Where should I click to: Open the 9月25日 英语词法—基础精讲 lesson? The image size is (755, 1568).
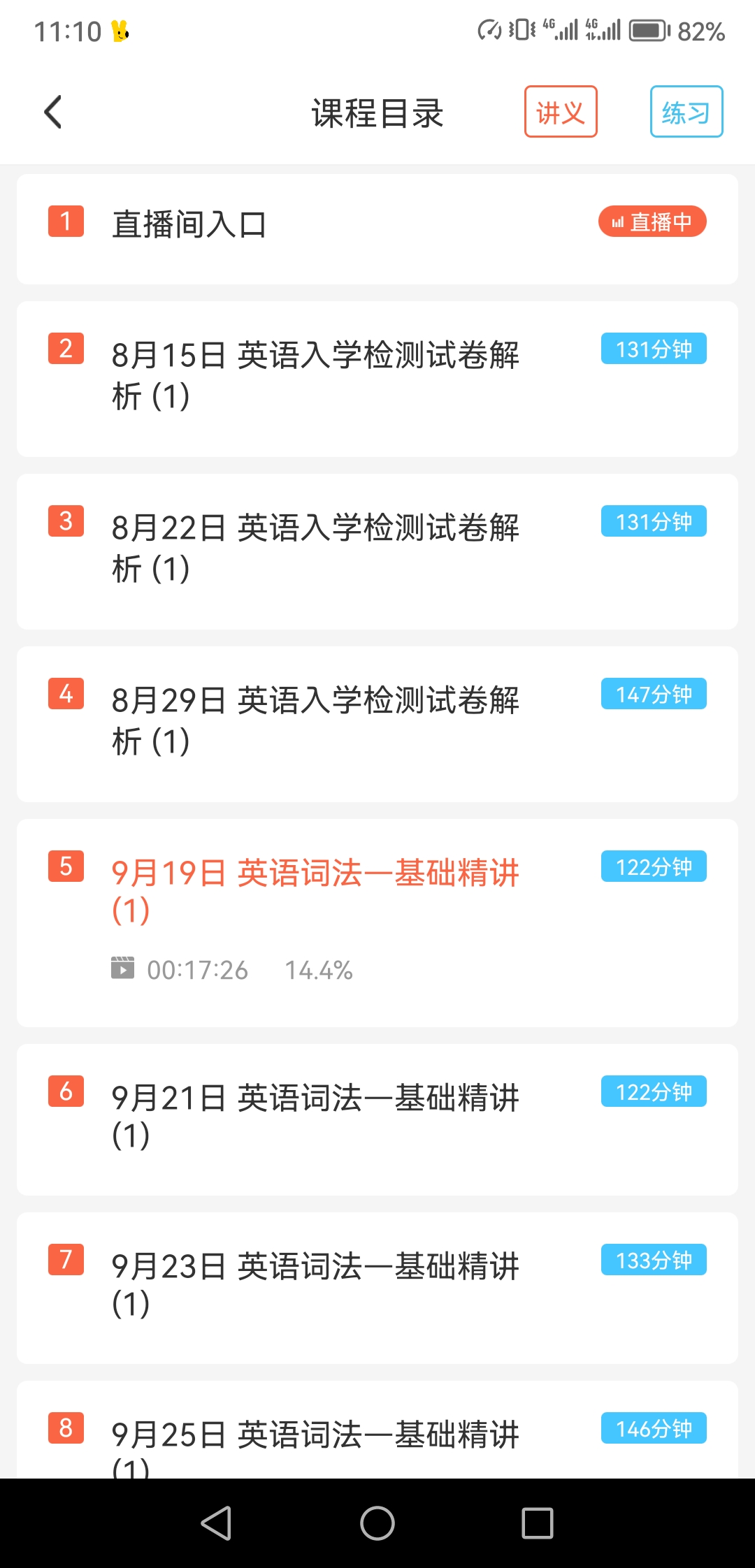pos(377,1430)
